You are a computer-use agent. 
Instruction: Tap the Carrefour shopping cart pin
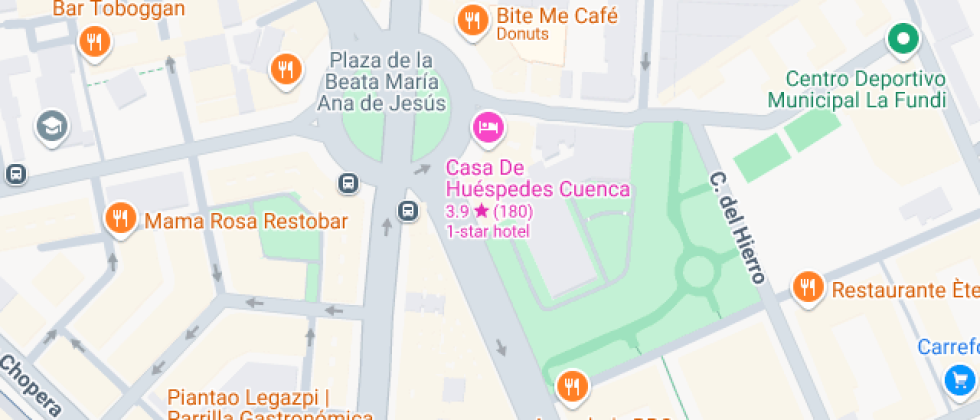click(x=960, y=379)
